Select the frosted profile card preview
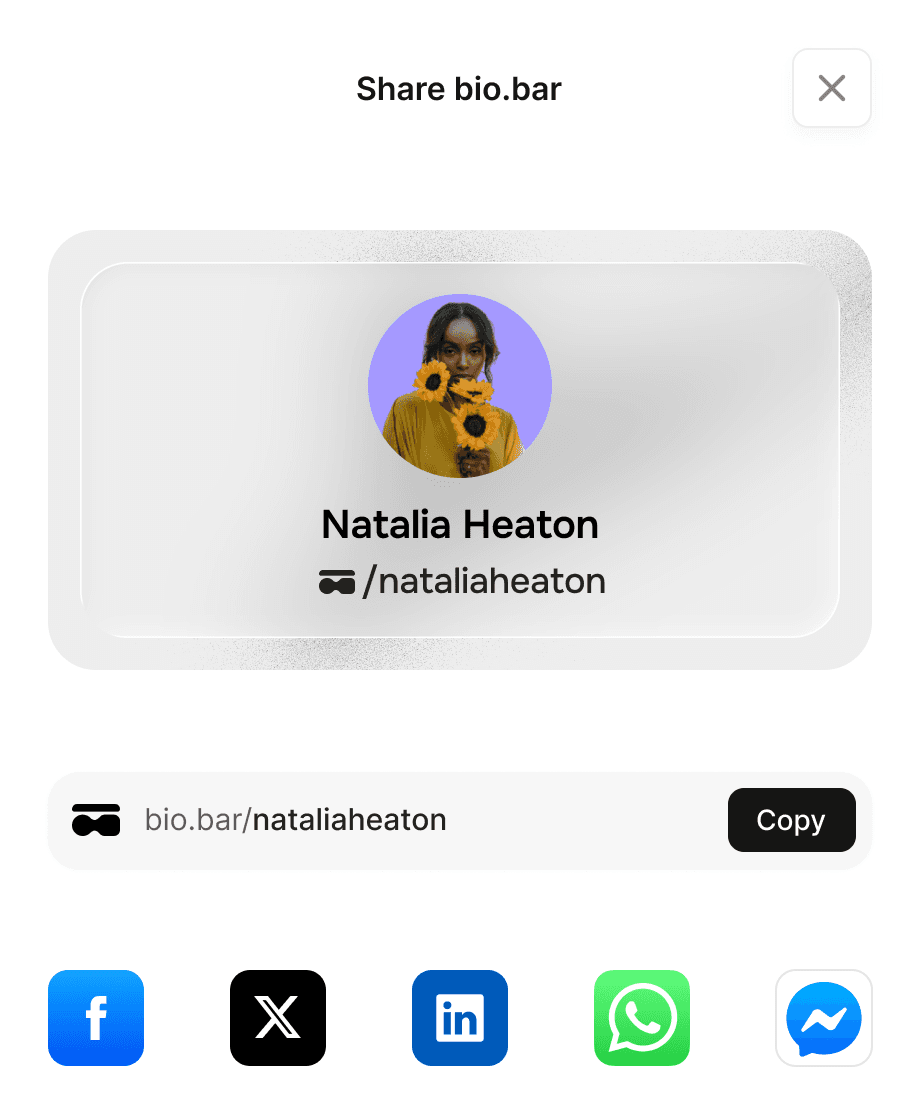Screen dimensions: 920x1114 coord(460,448)
